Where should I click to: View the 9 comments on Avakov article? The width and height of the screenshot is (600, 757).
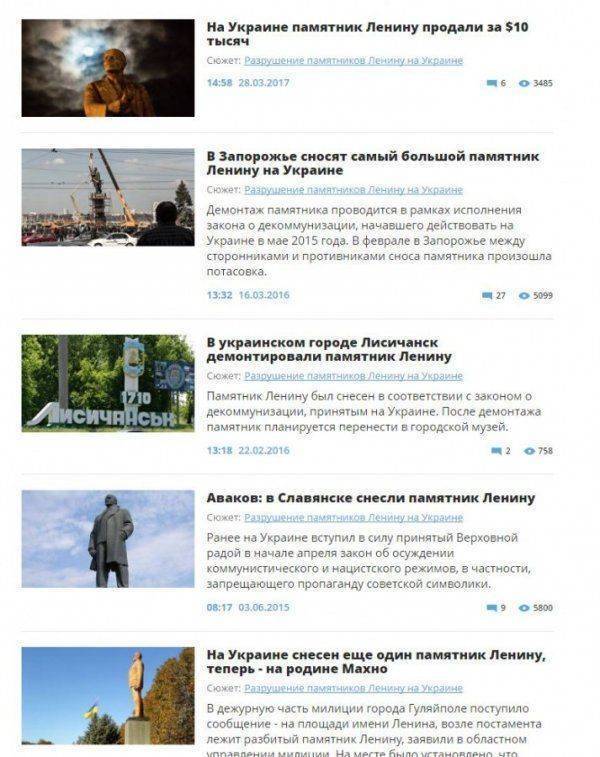(495, 608)
